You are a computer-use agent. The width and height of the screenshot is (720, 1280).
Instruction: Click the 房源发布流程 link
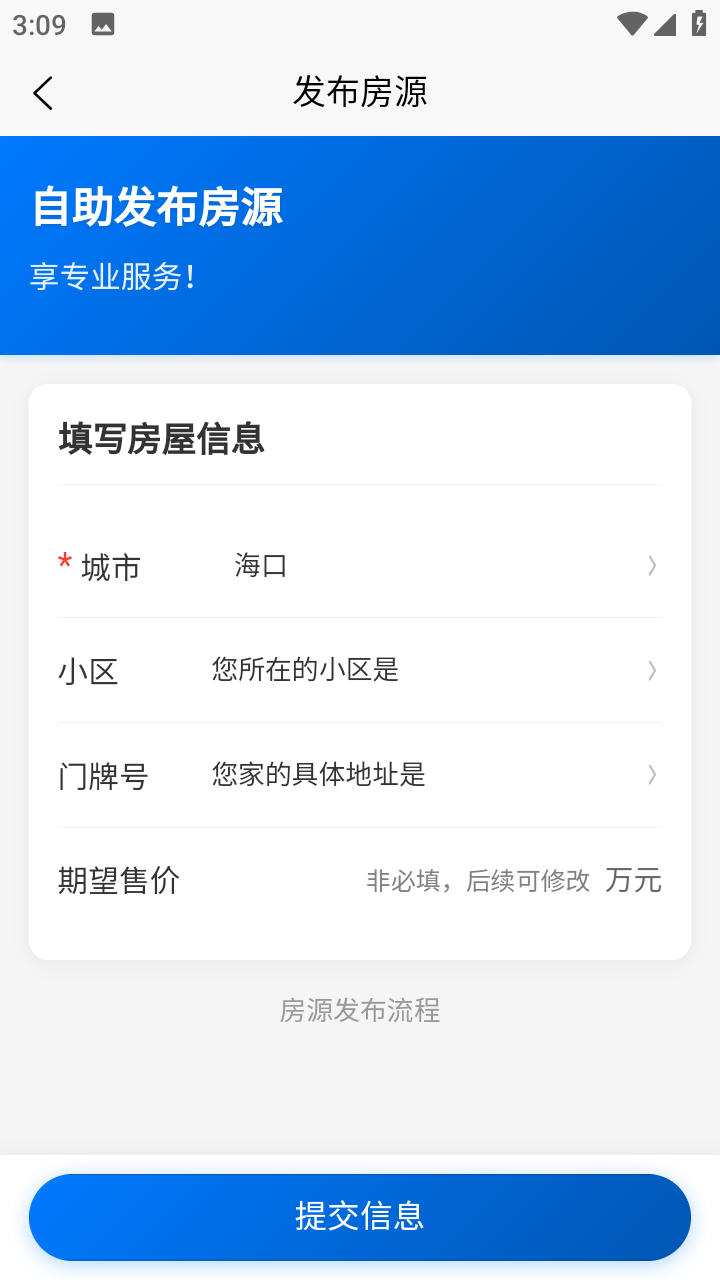point(360,1011)
